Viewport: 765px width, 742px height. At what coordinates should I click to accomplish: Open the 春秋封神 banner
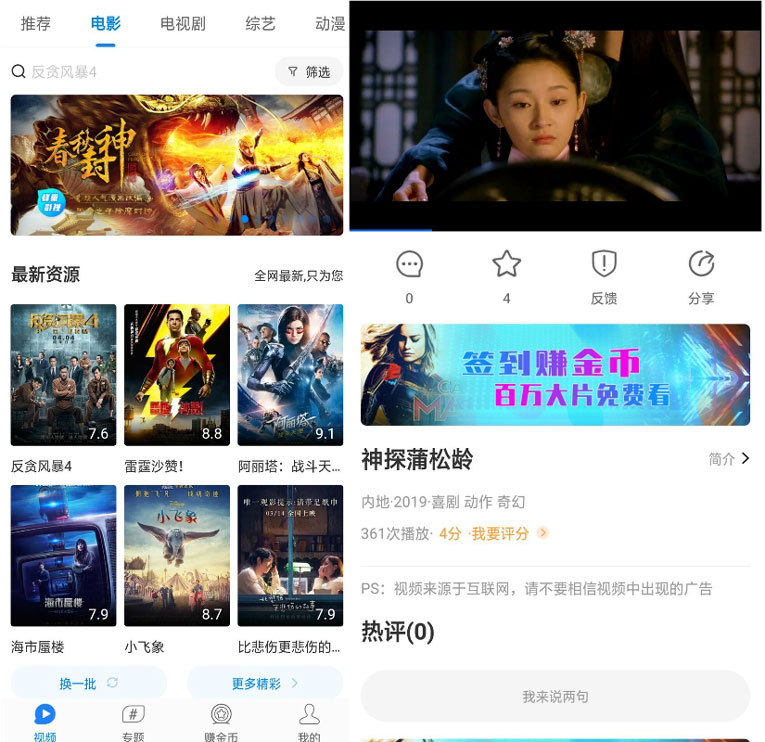click(x=177, y=165)
